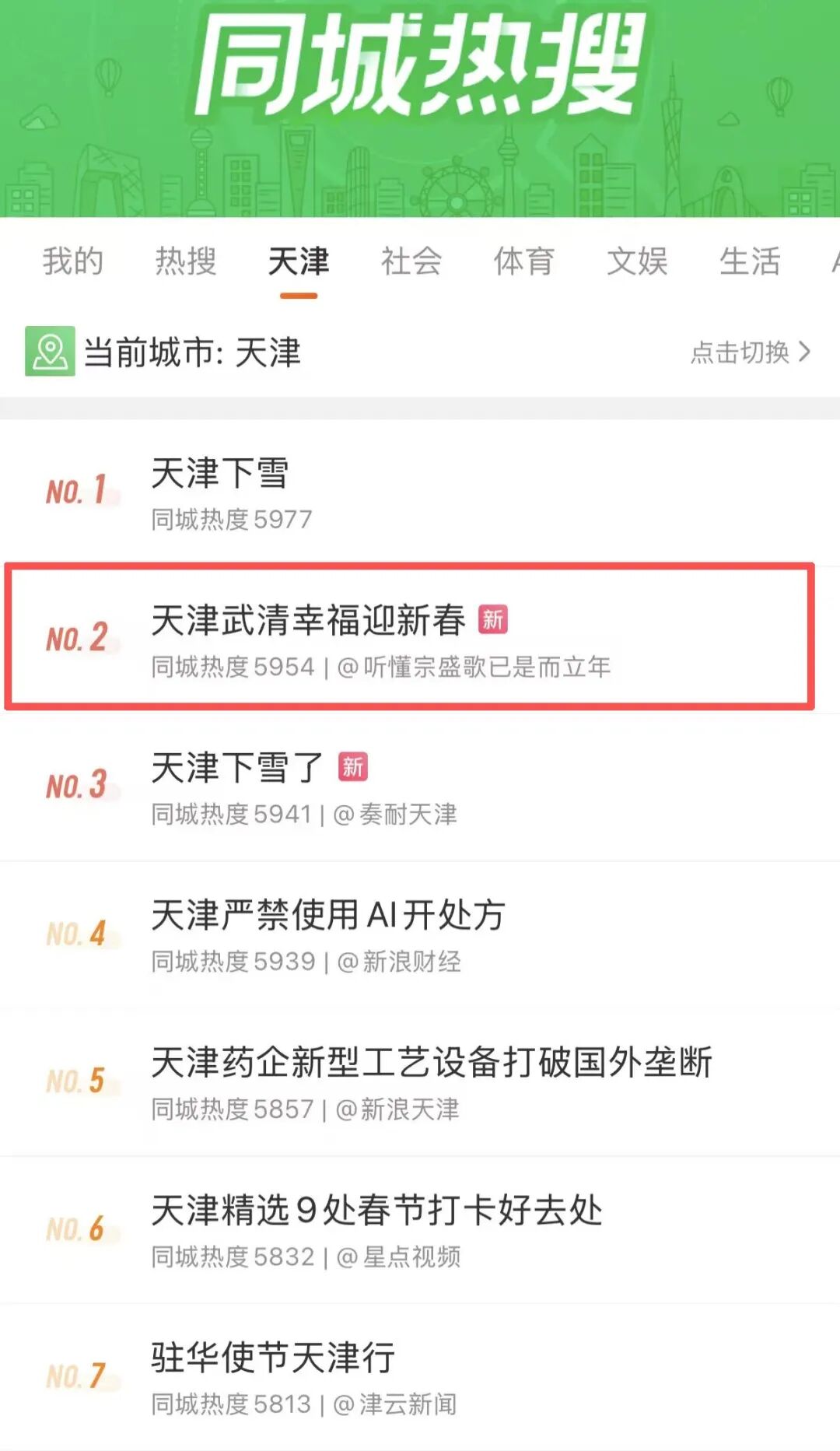View 天津精选9处春节打卡好去处
Viewport: 840px width, 1451px height.
[x=376, y=1211]
